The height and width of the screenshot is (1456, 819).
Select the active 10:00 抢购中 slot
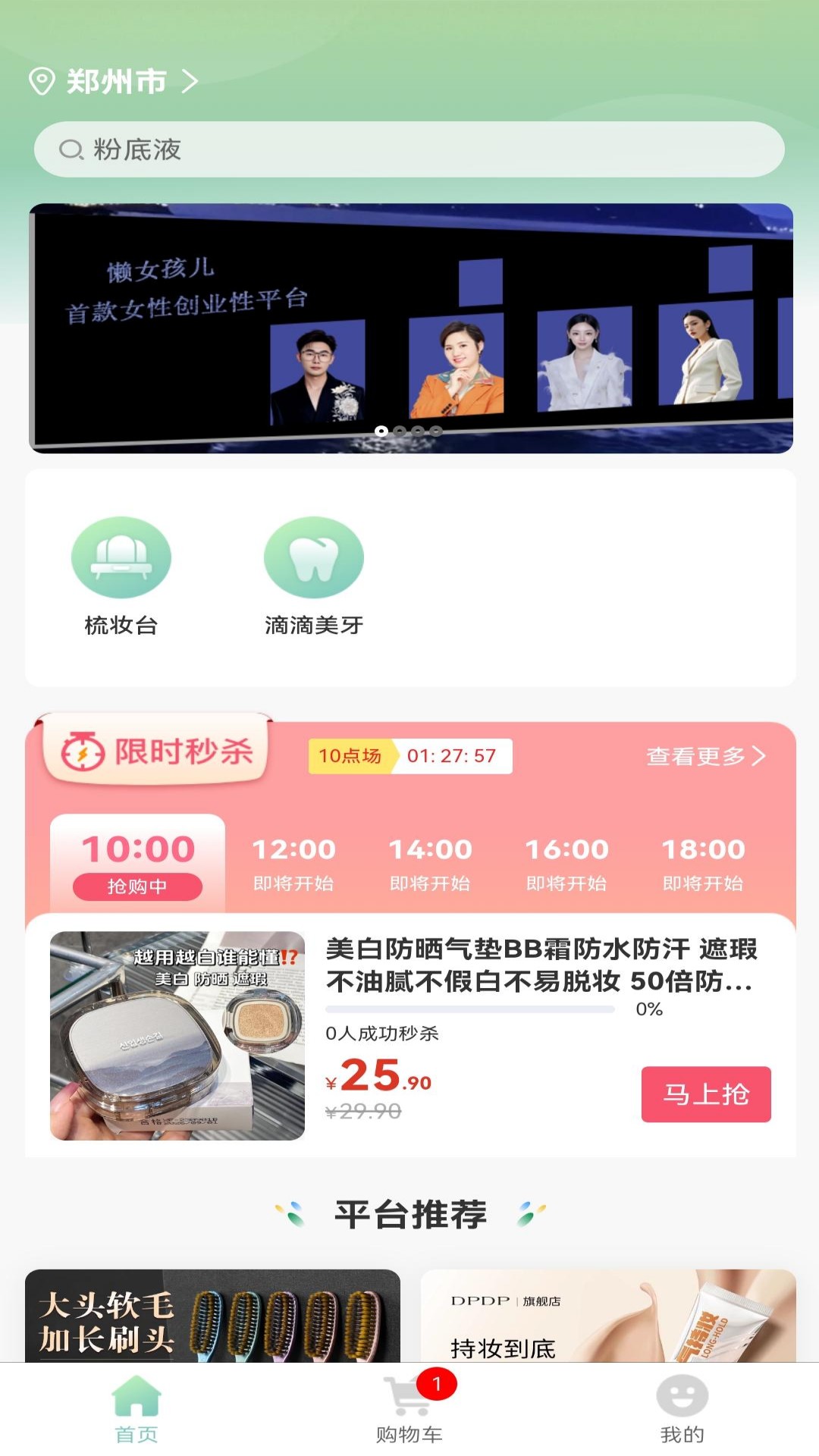tap(136, 861)
